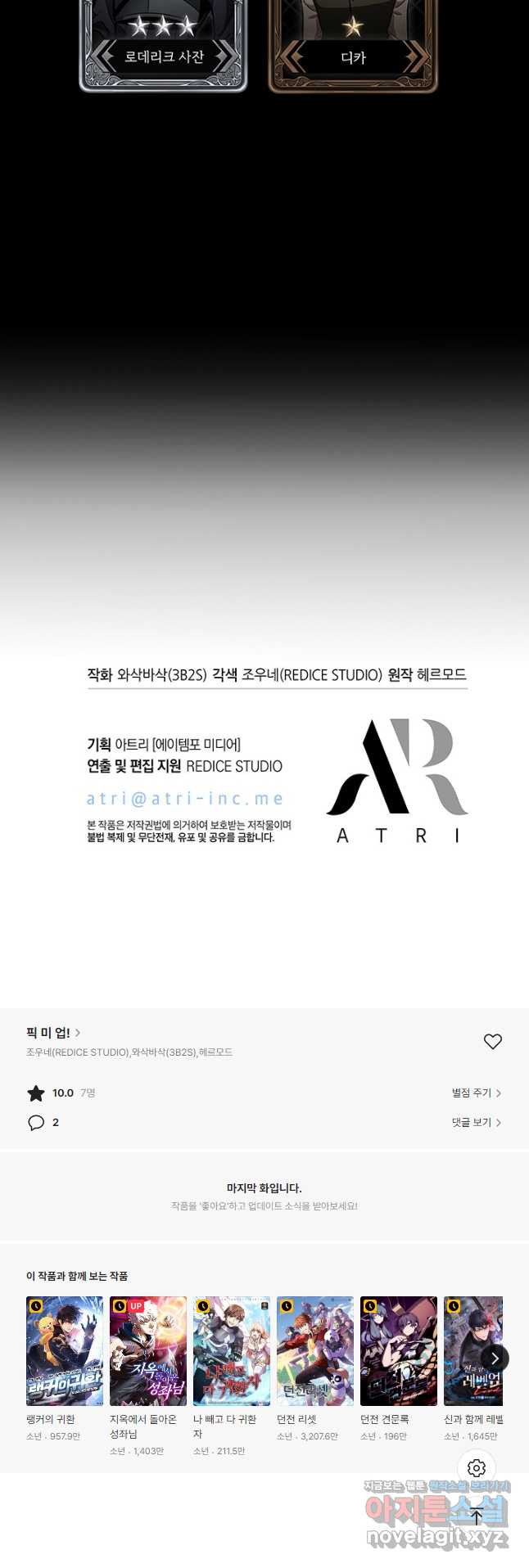Like this webtoon with the heart icon
The image size is (529, 1568).
[492, 1041]
